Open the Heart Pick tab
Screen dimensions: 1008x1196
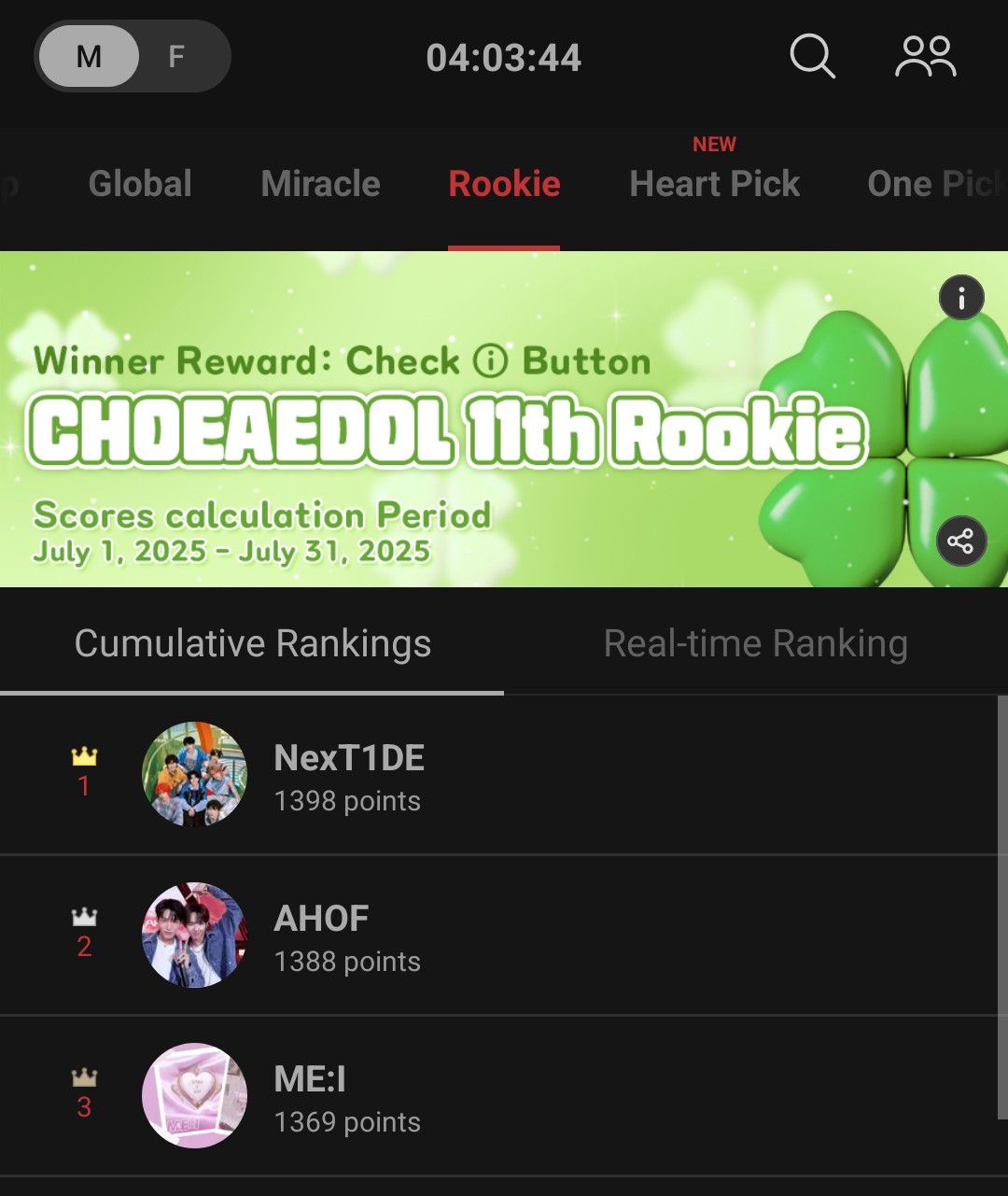pos(714,184)
